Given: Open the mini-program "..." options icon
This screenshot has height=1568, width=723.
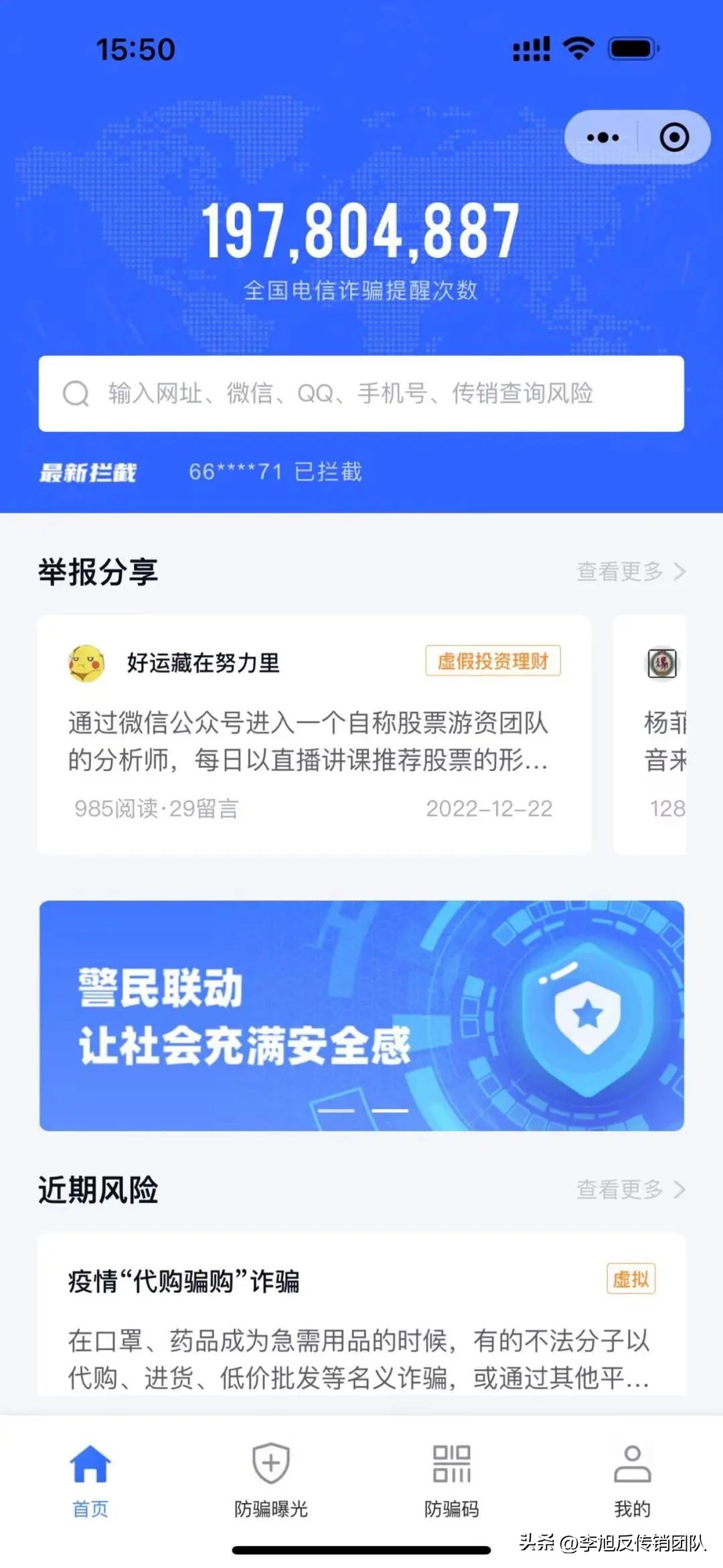Looking at the screenshot, I should click(601, 137).
